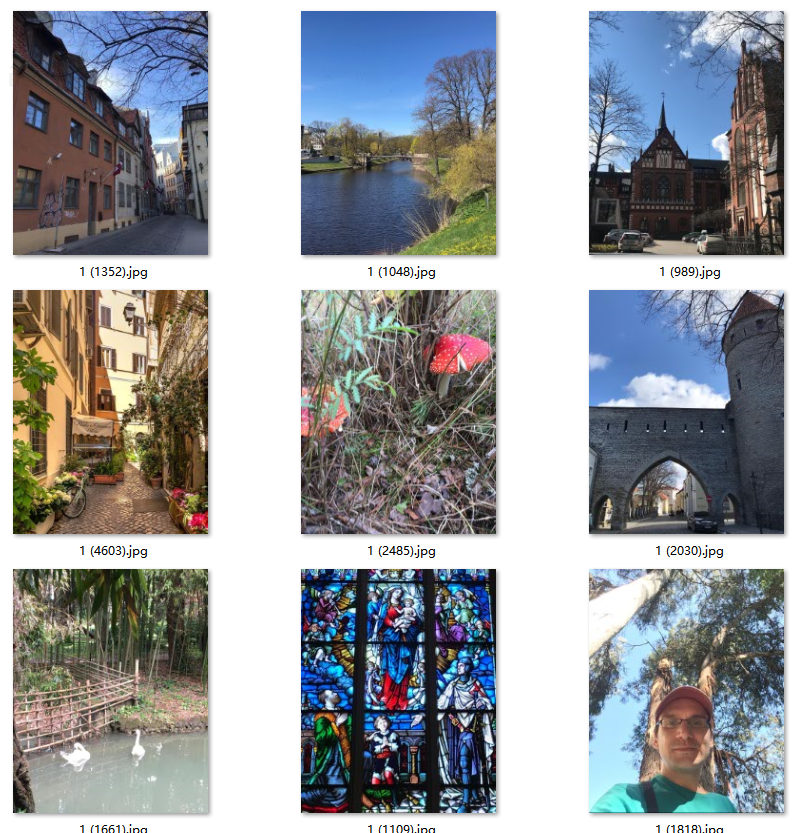Viewport: 804px width, 833px height.
Task: Select the file 1 (2030).jpg
Action: 686,412
